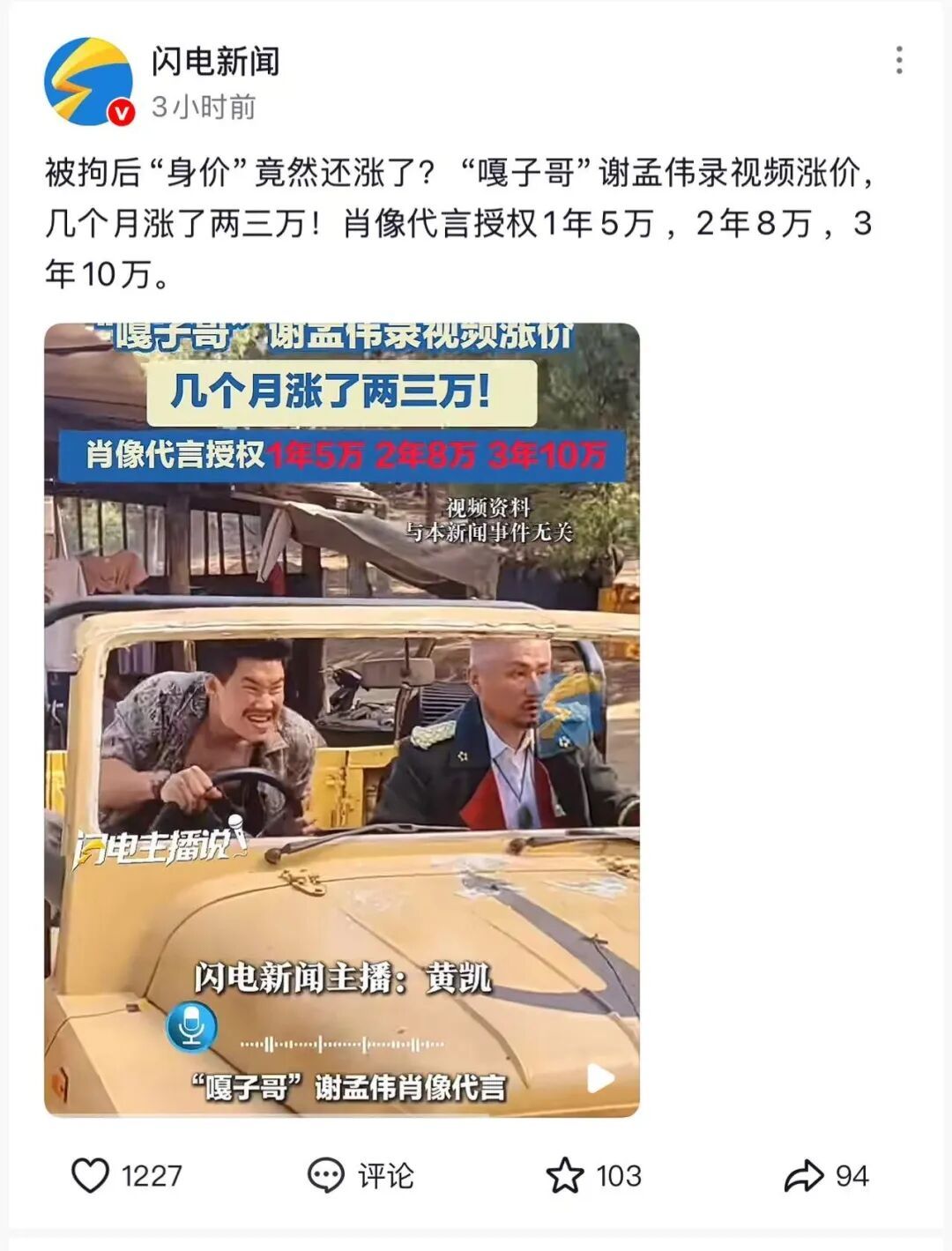The image size is (952, 1251).
Task: Open the 闪电新闻 account name
Action: coord(215,62)
